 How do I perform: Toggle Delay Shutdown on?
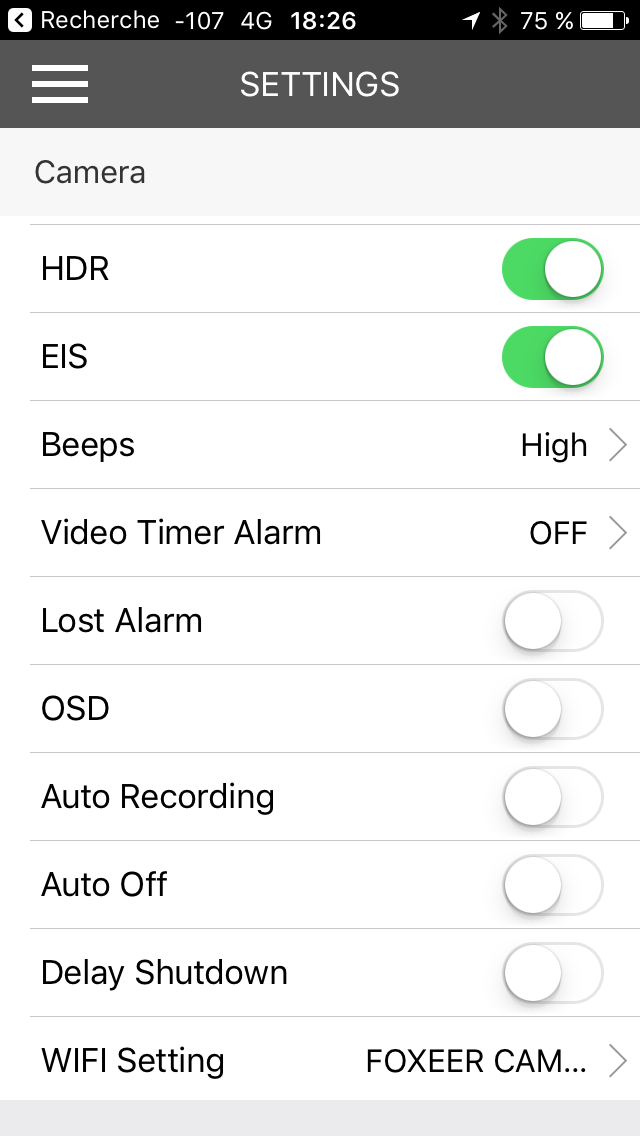553,973
